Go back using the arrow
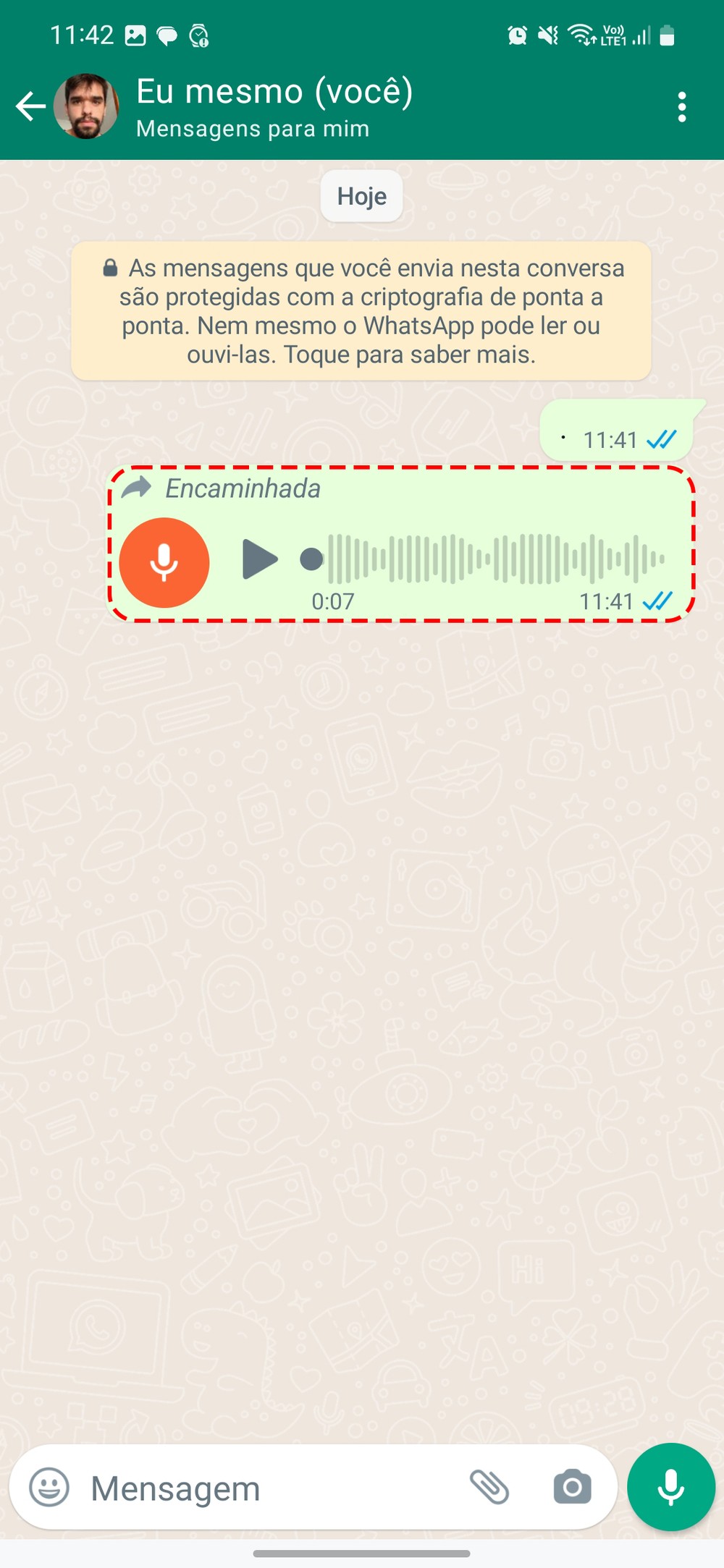Viewport: 724px width, 1568px height. pos(30,106)
